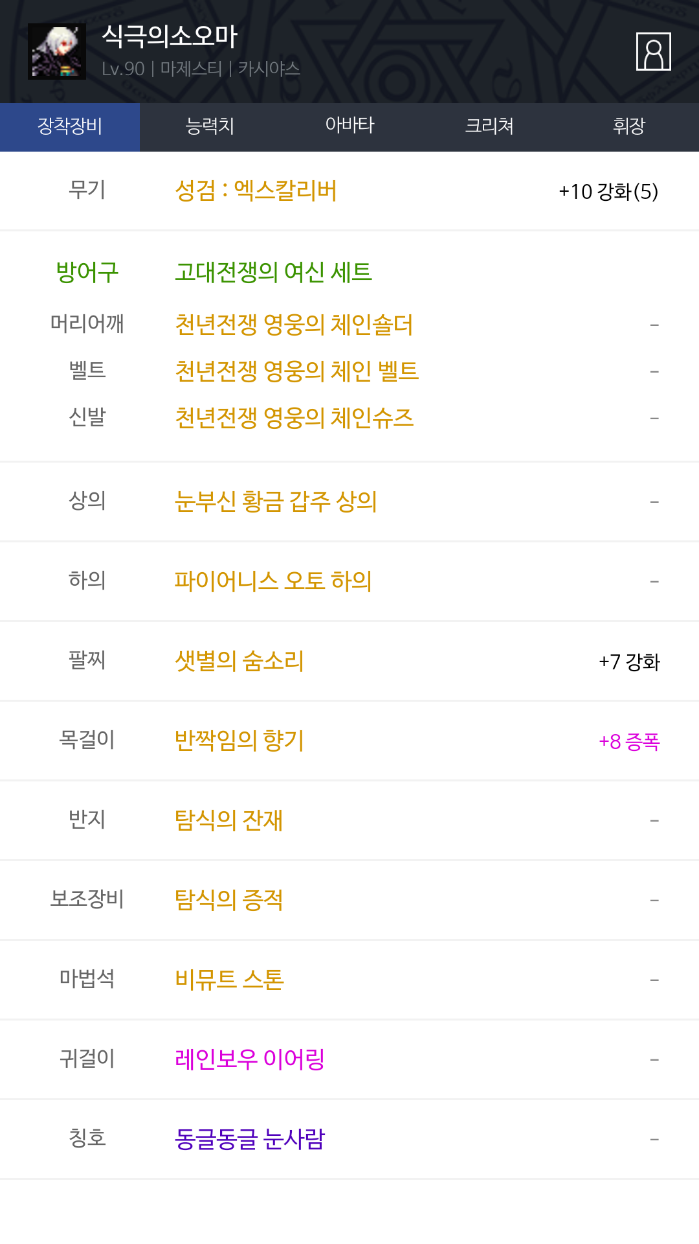
Task: Show 파이어니스 오토 하의 details
Action: coord(273,581)
